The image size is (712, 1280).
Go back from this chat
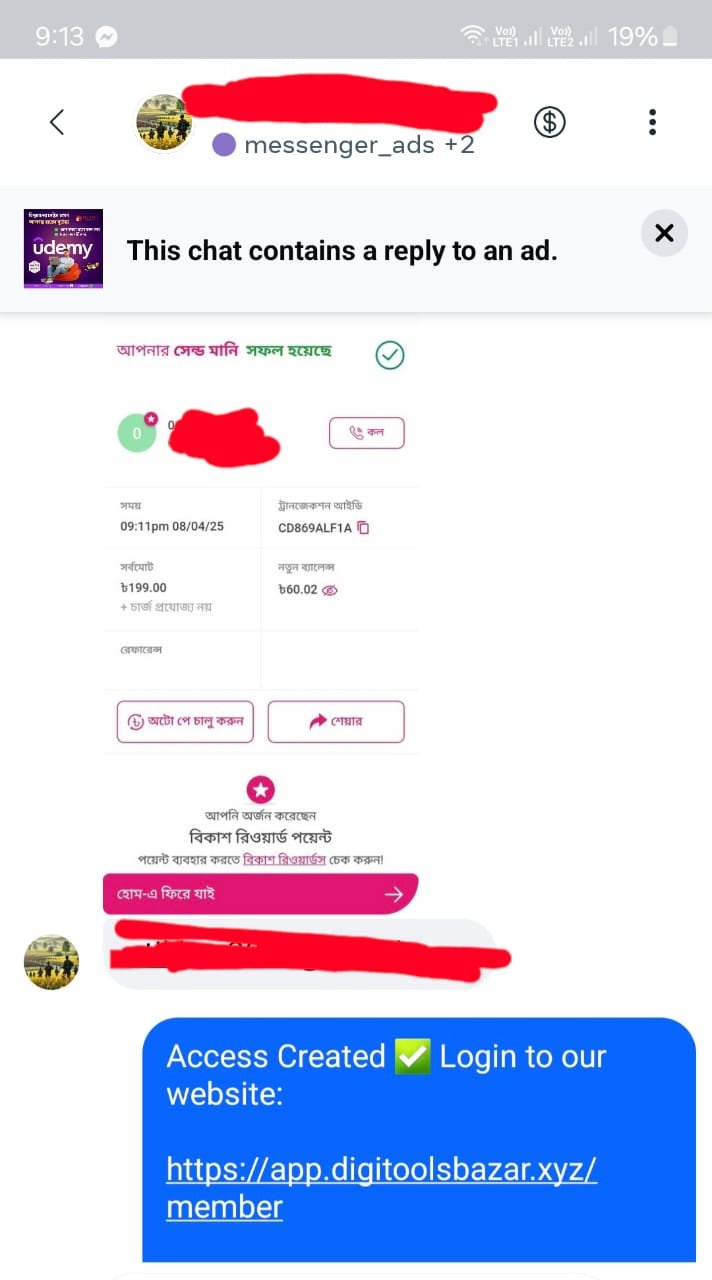pyautogui.click(x=57, y=122)
